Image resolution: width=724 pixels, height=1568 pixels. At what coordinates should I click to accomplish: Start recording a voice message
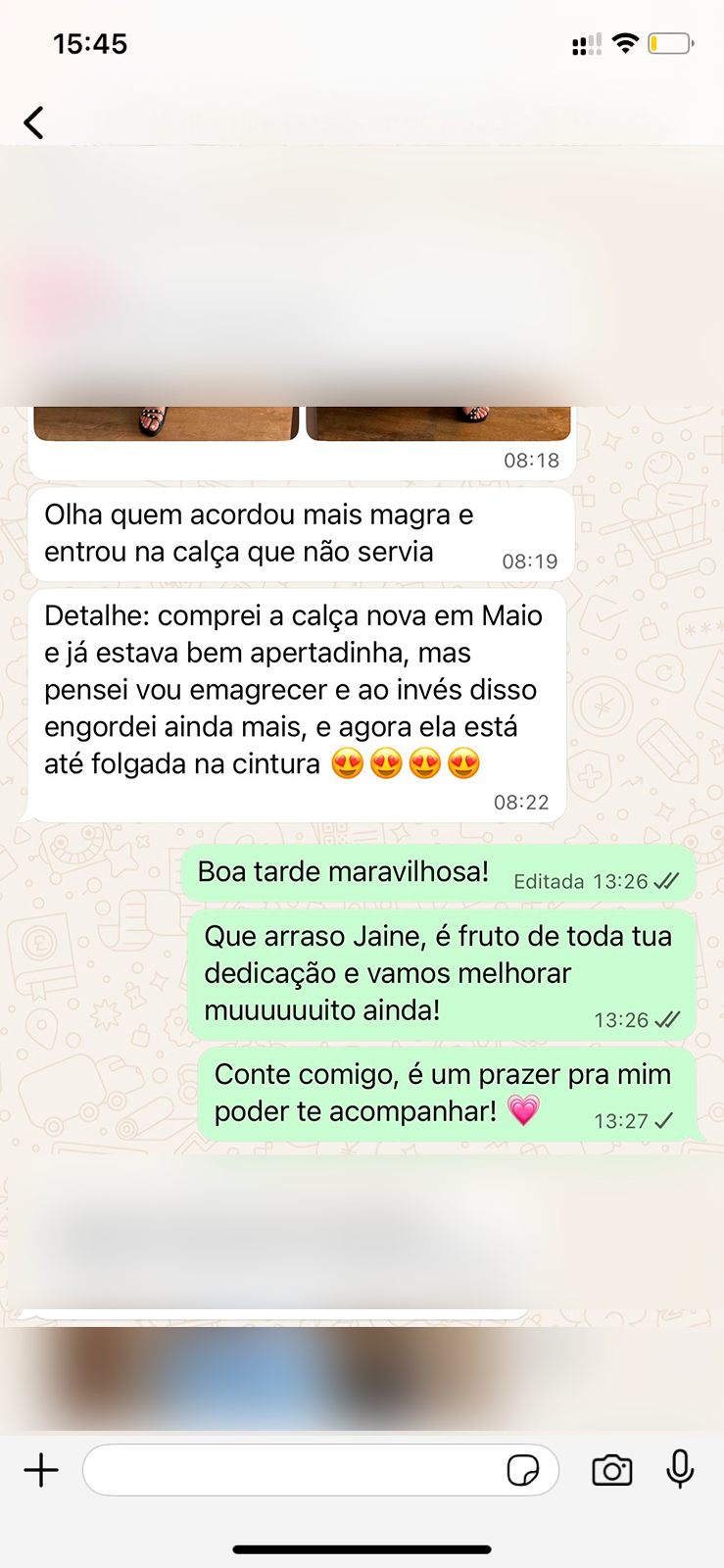(680, 1470)
